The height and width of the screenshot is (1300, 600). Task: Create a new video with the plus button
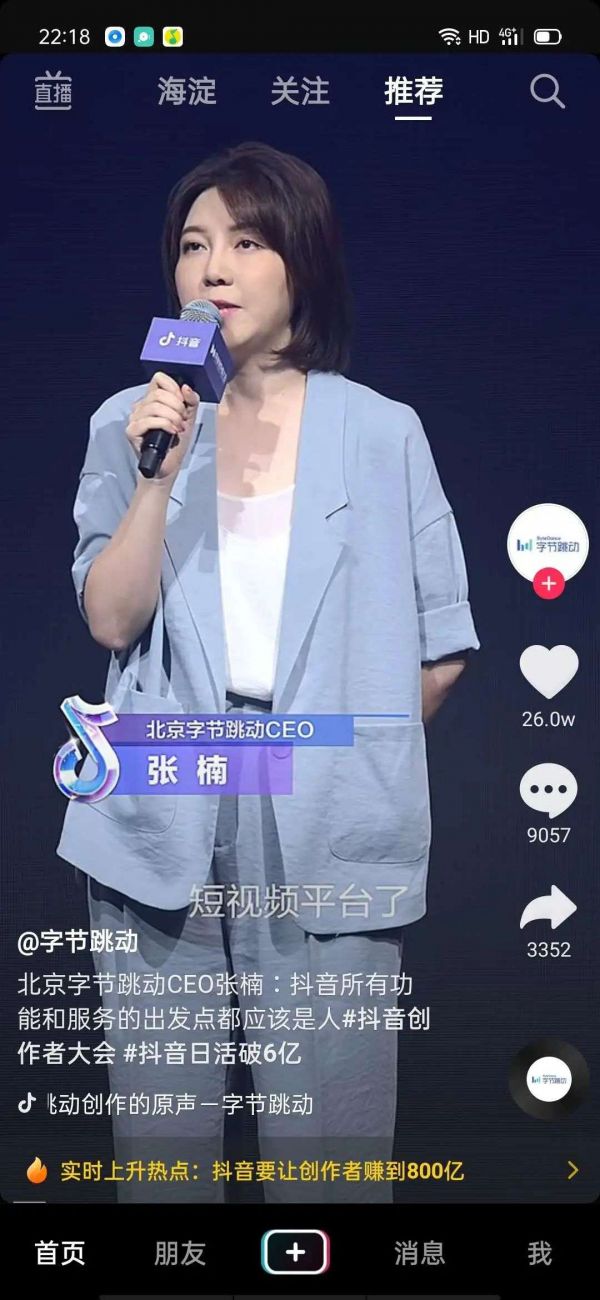click(x=295, y=1252)
